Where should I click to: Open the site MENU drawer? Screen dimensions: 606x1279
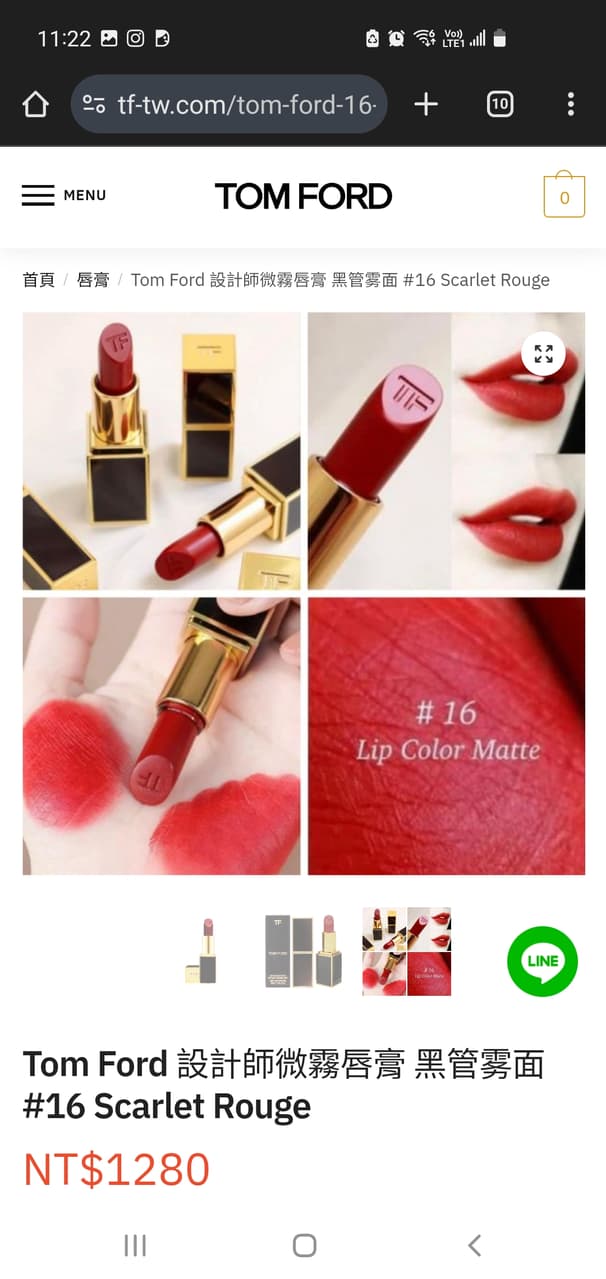tap(64, 195)
